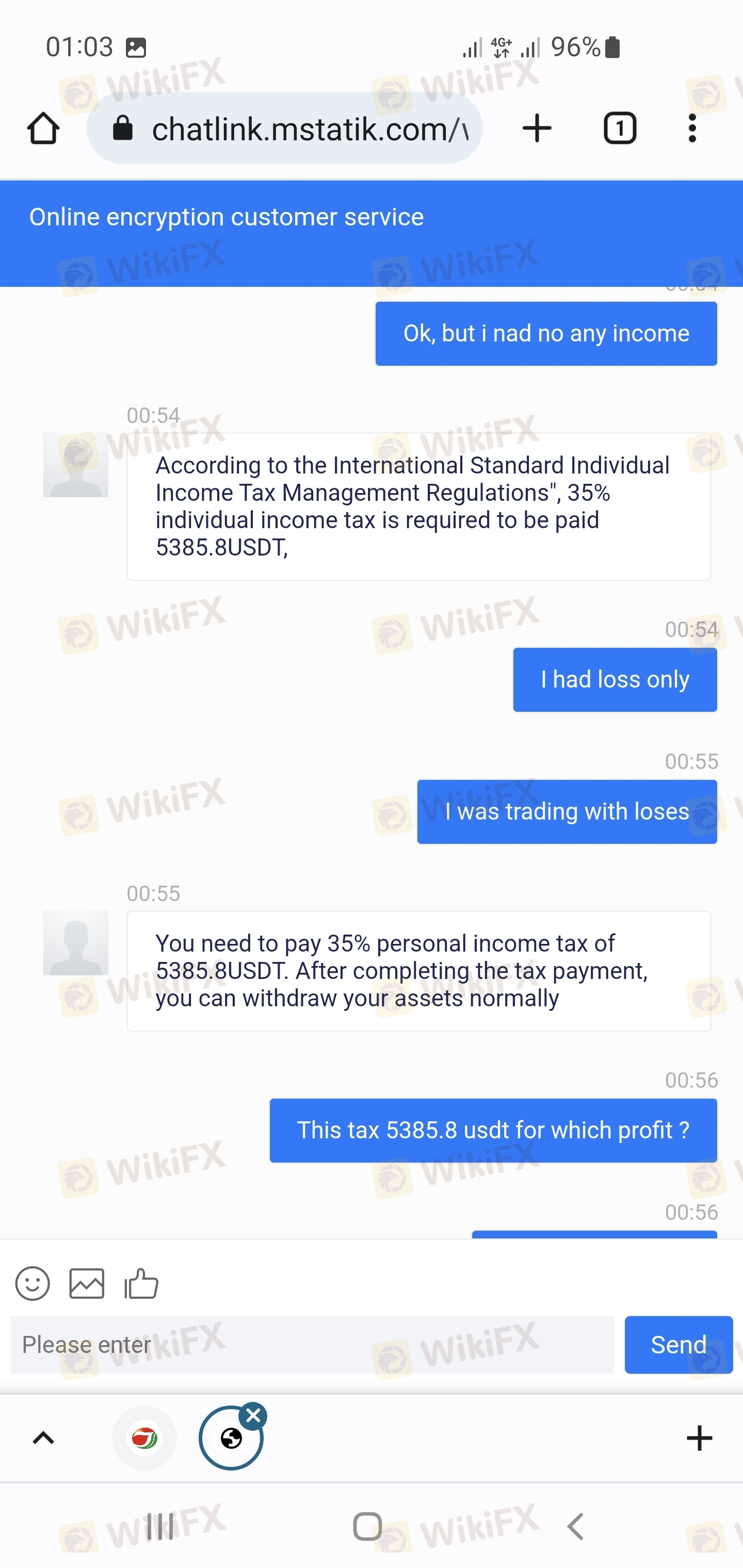Open the browser overflow menu
The height and width of the screenshot is (1568, 743).
click(692, 128)
